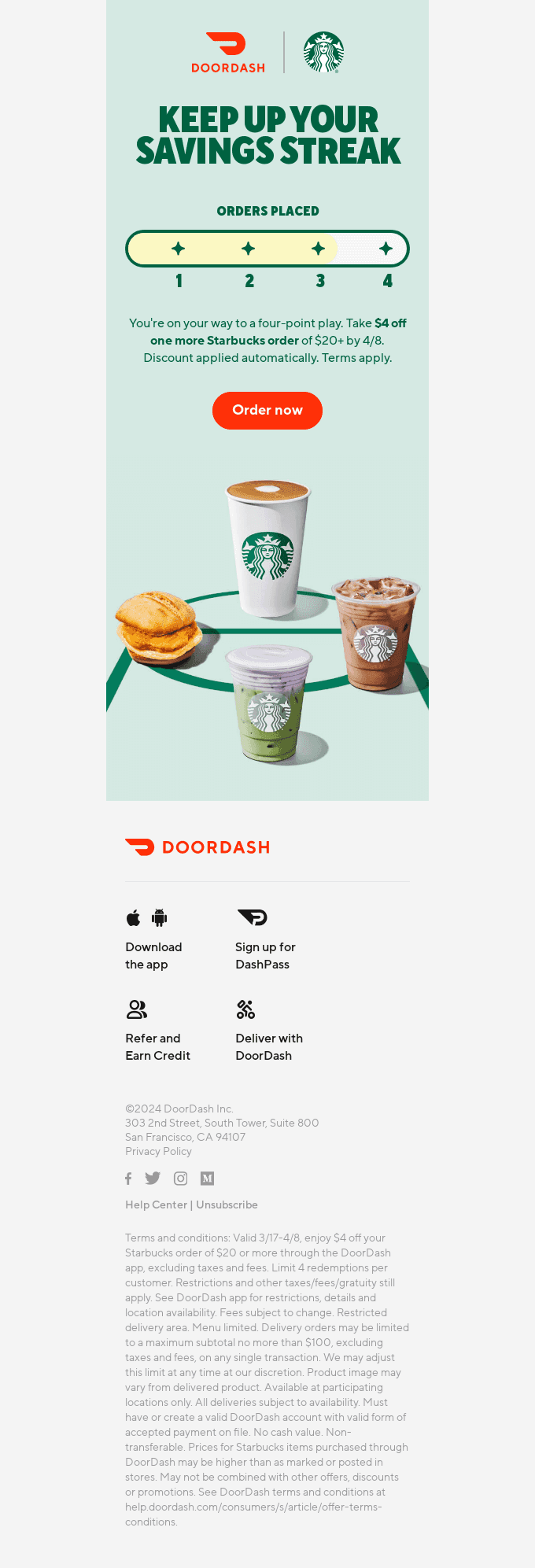Tap the Unsubscribe link
This screenshot has width=535, height=1568.
coord(227,1205)
